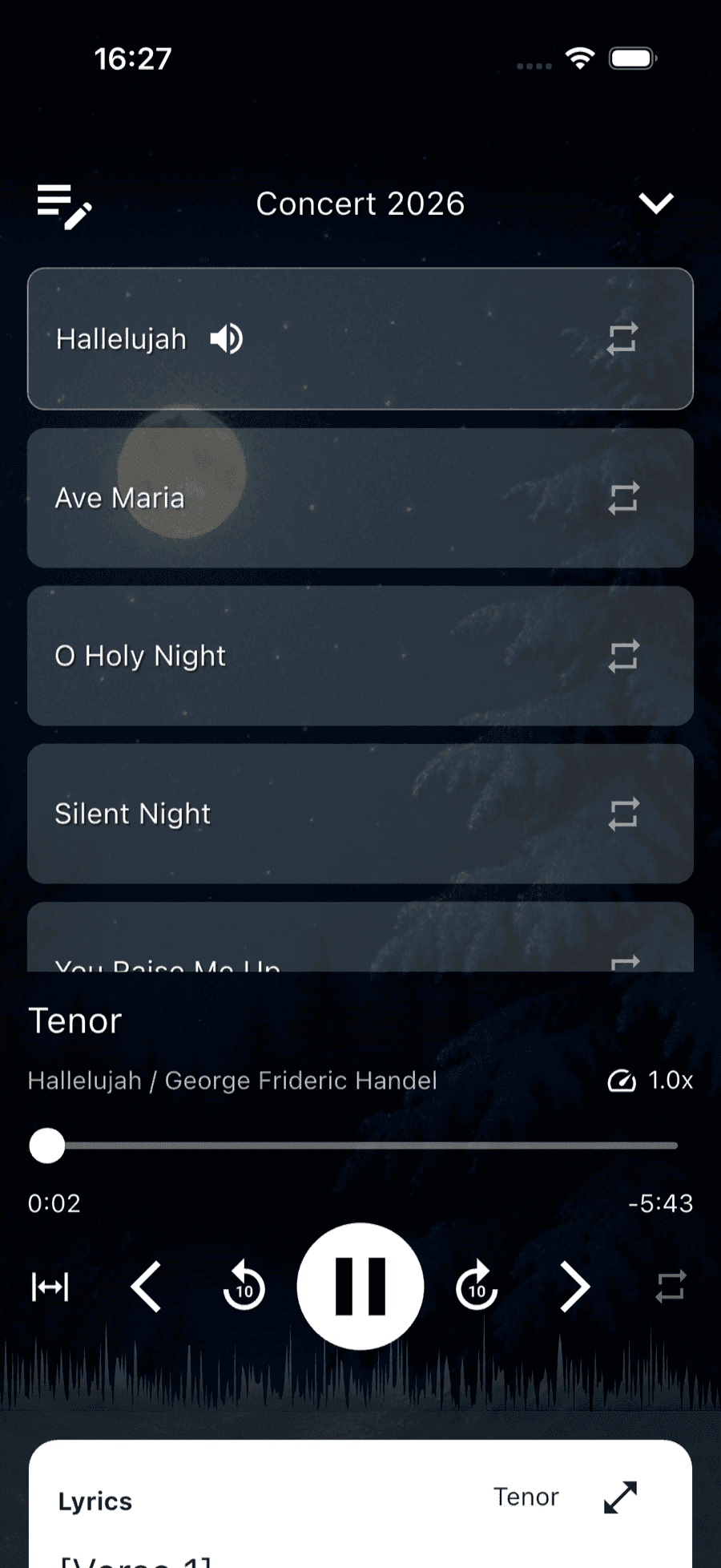
Task: Pause the playing track
Action: point(360,1287)
